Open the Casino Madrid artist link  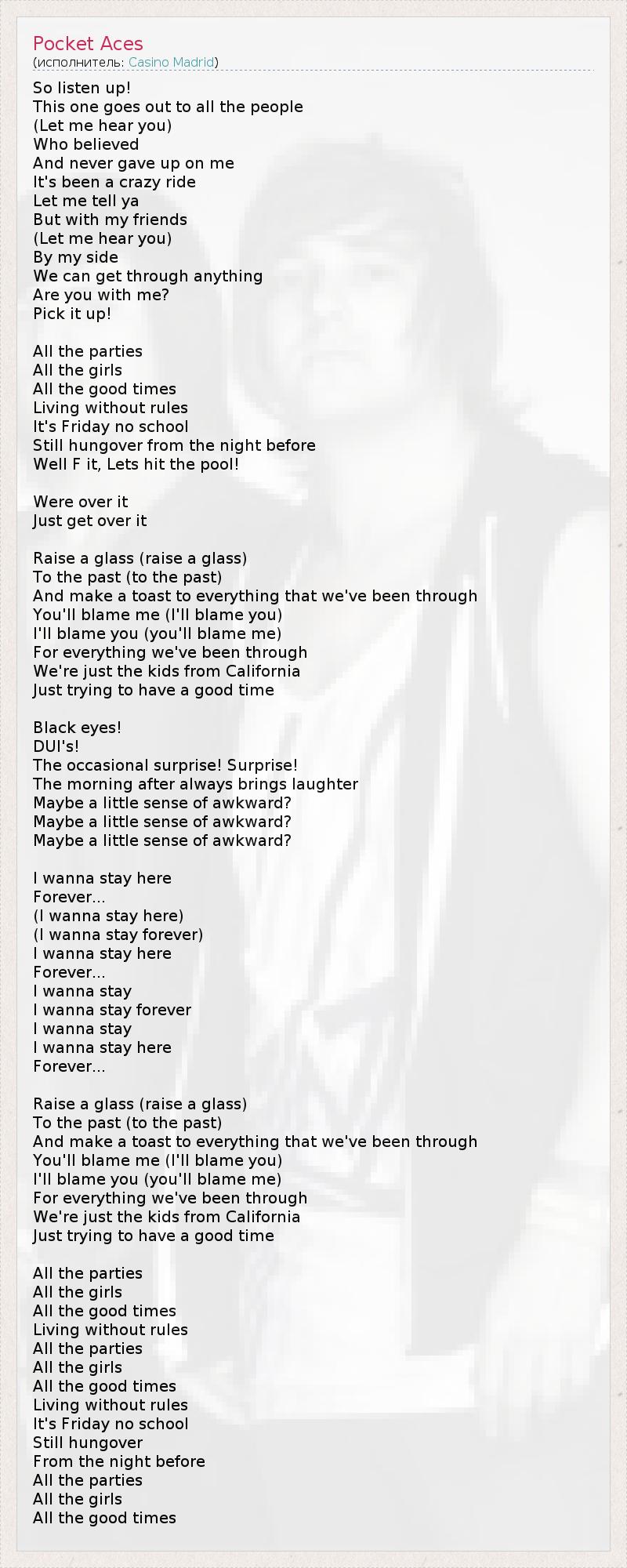[171, 62]
